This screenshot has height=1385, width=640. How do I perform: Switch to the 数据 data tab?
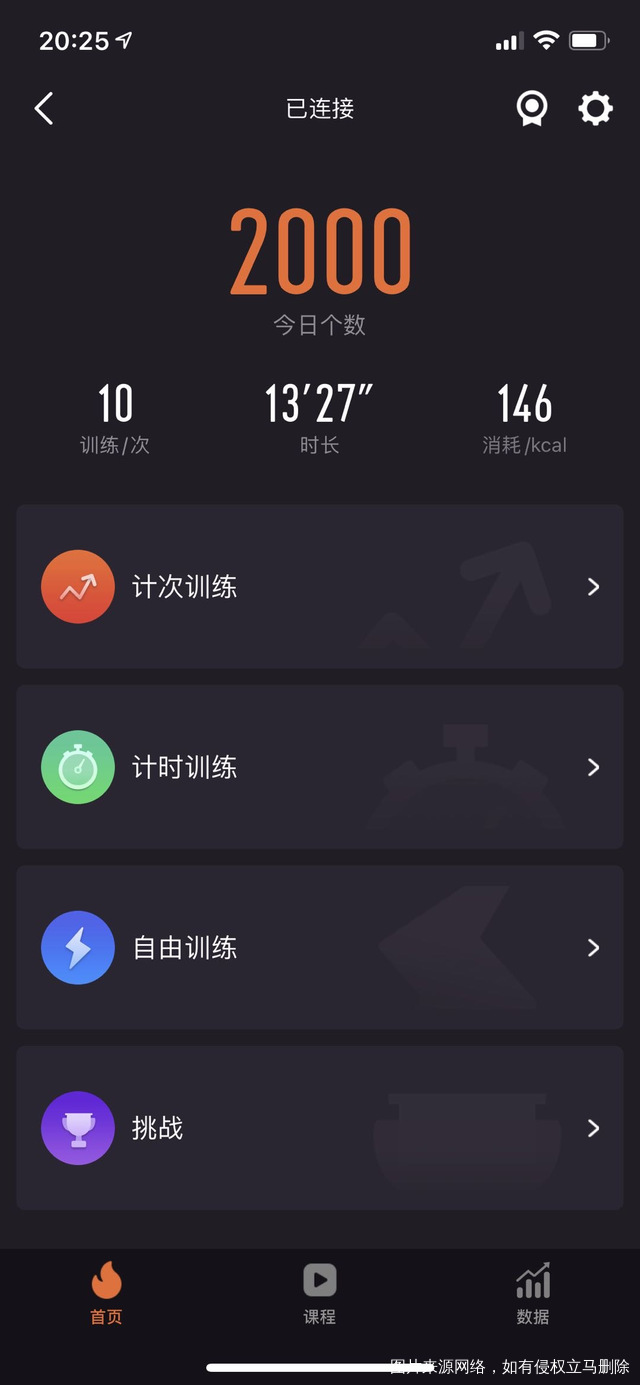[x=533, y=1294]
